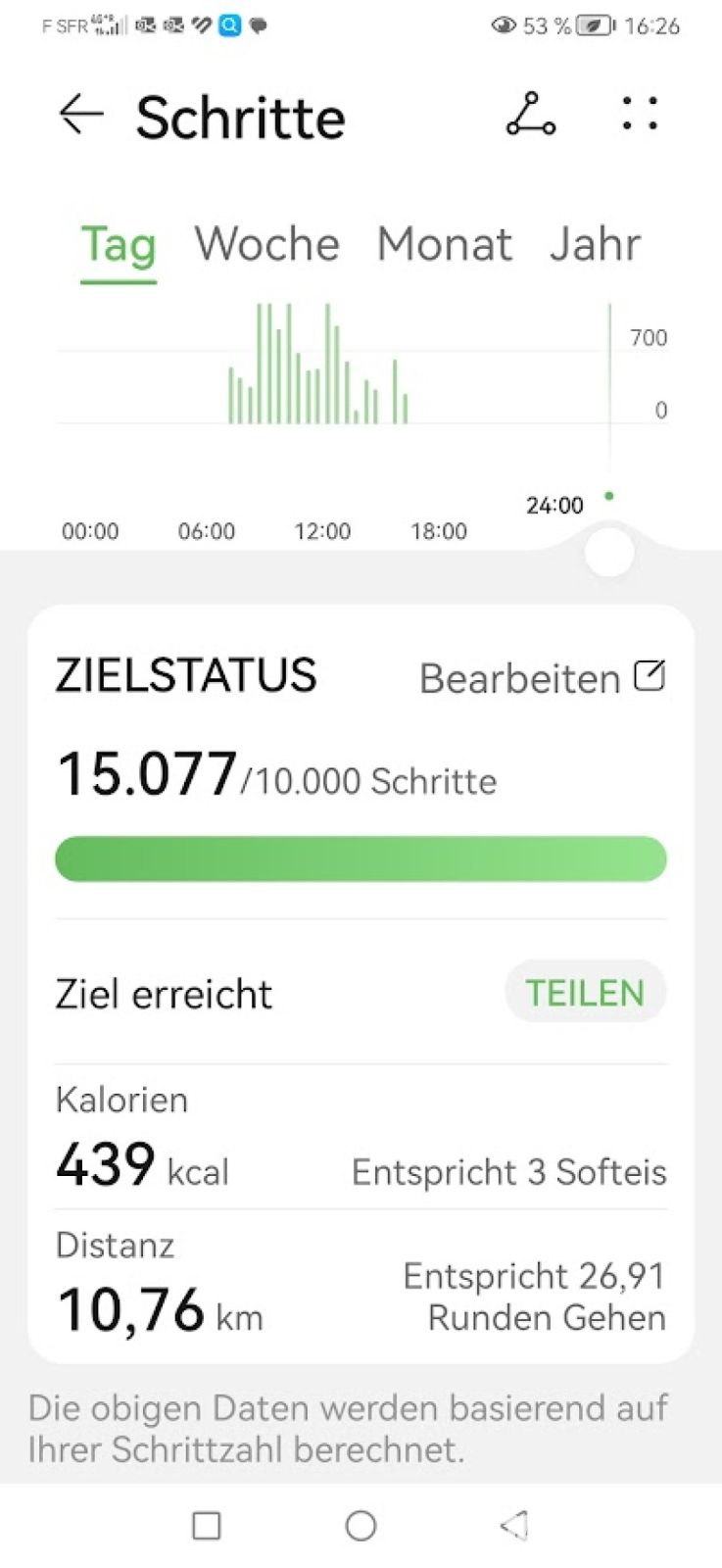Switch to the Woche tab
Image resolution: width=722 pixels, height=1568 pixels.
[x=266, y=244]
